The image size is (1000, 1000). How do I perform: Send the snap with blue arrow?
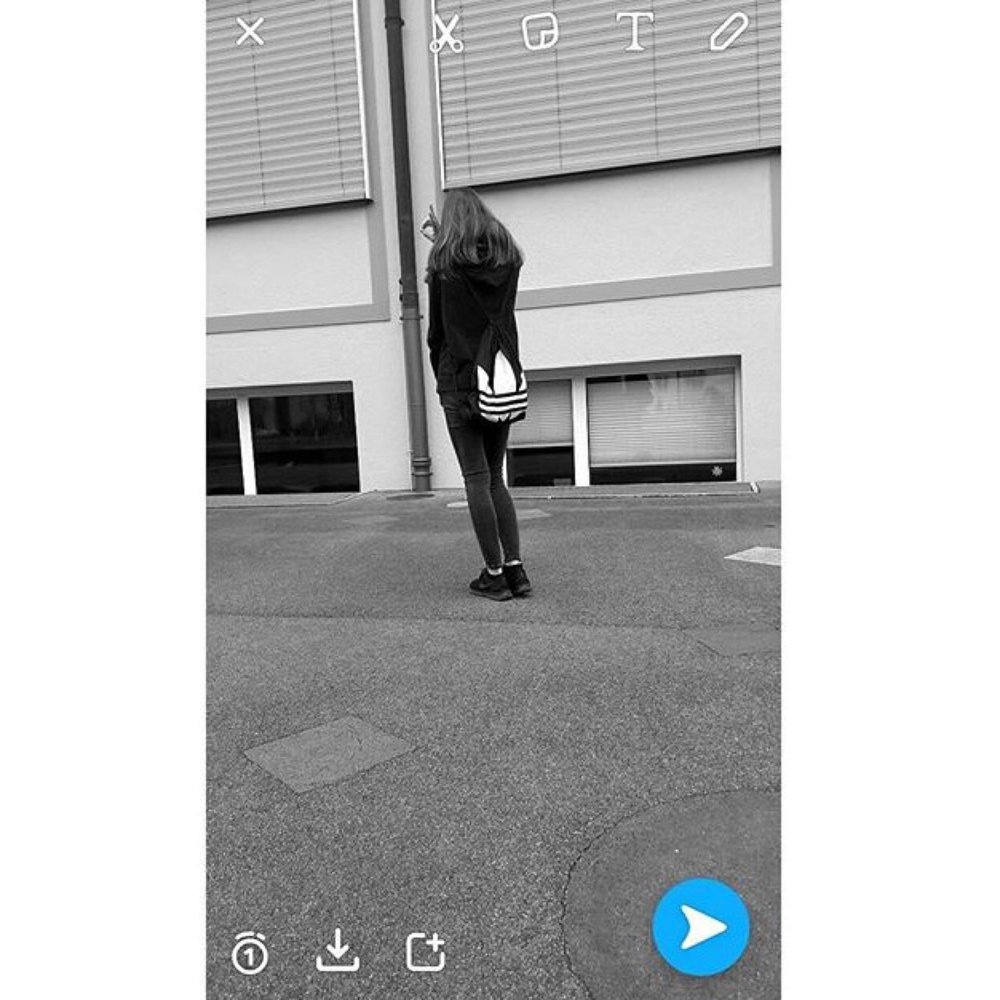click(x=700, y=927)
